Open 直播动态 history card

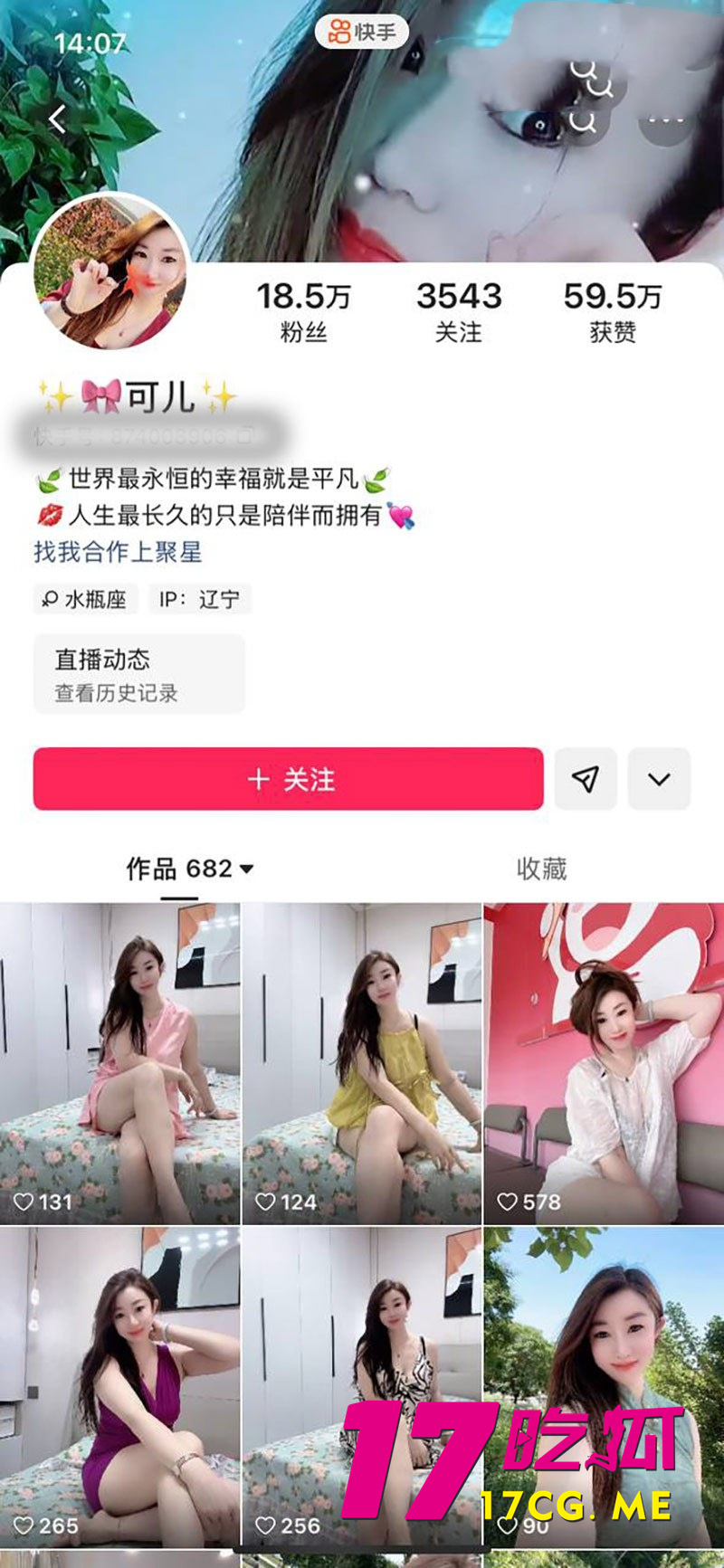click(139, 674)
